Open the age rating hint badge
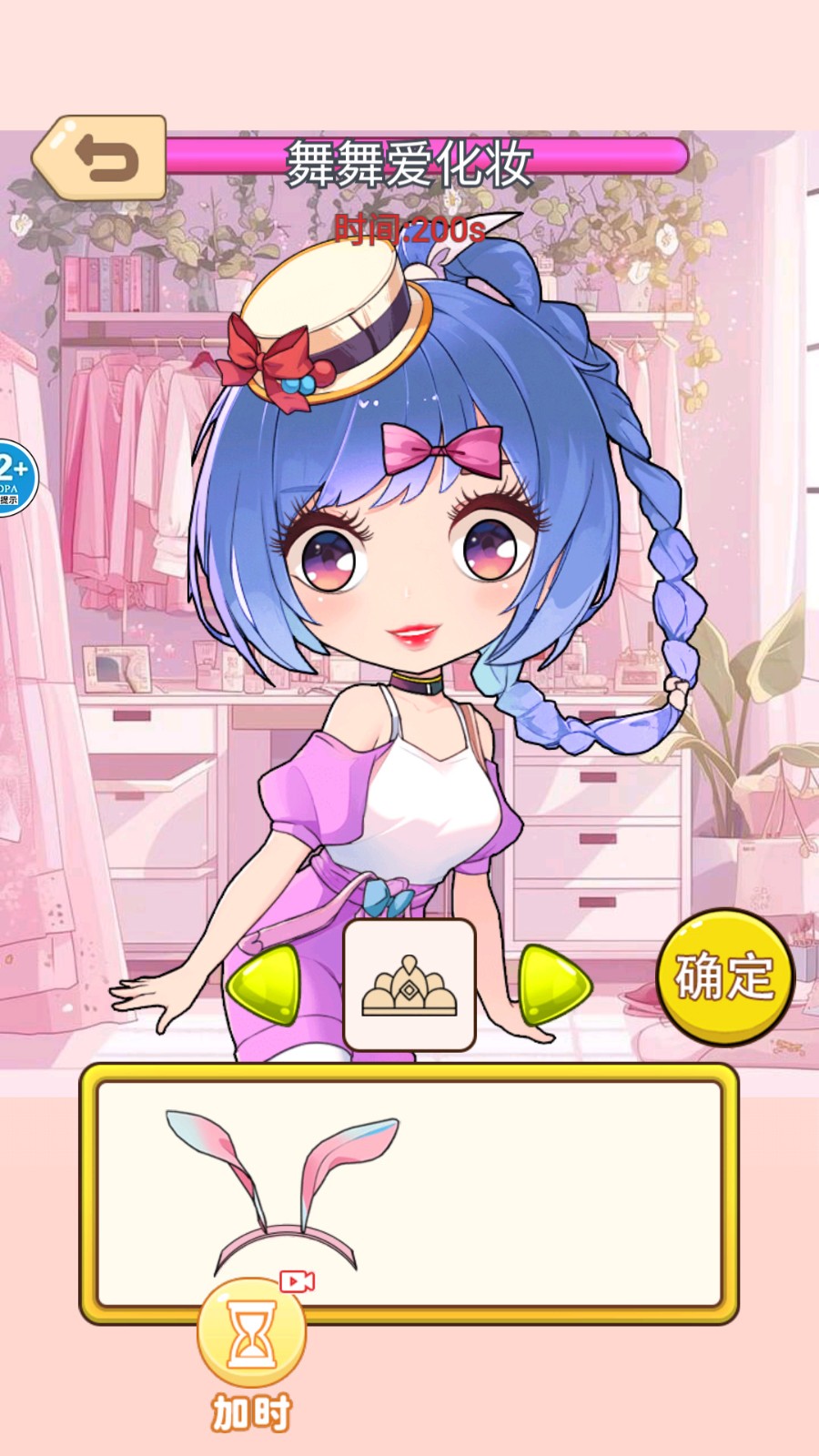This screenshot has height=1456, width=819. click(14, 477)
